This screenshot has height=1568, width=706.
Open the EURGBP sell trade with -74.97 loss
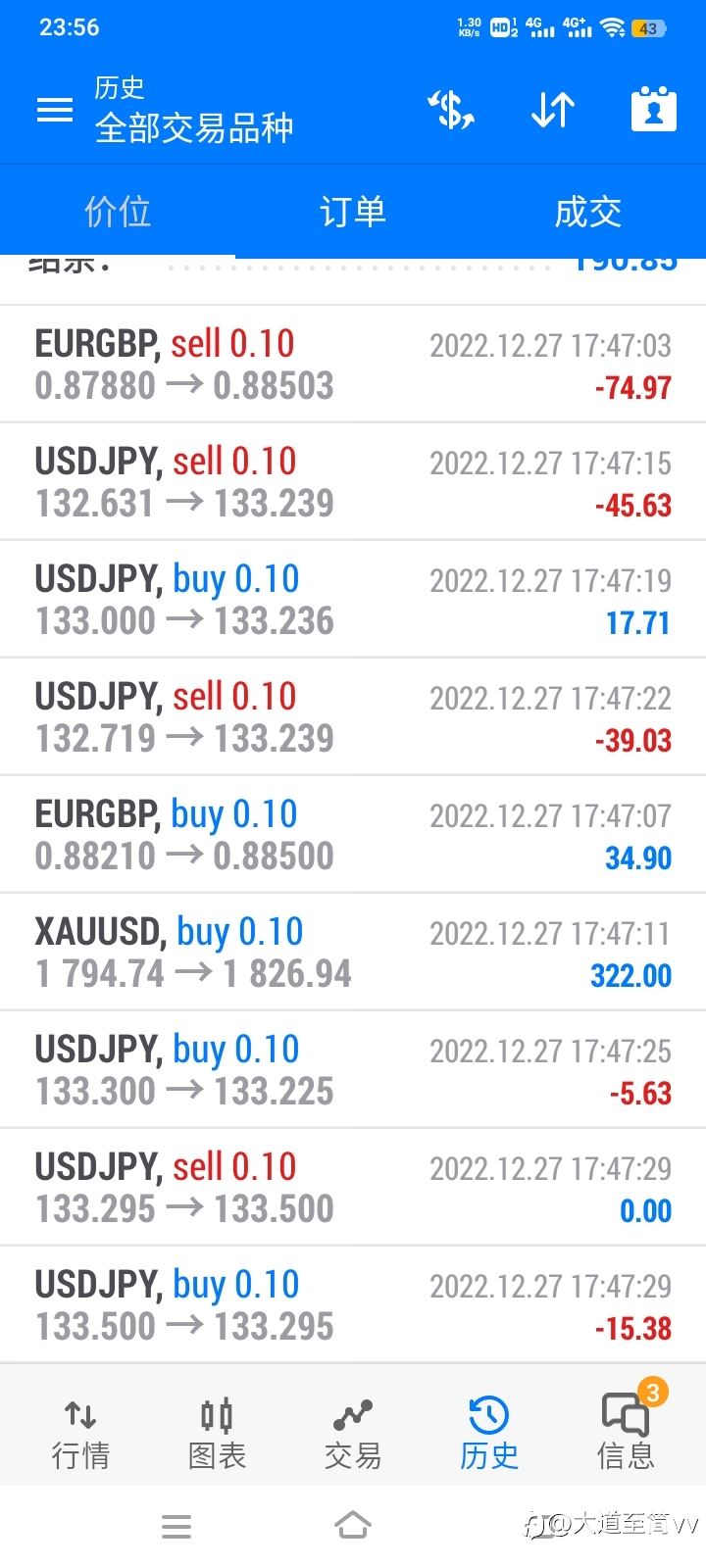[x=353, y=365]
